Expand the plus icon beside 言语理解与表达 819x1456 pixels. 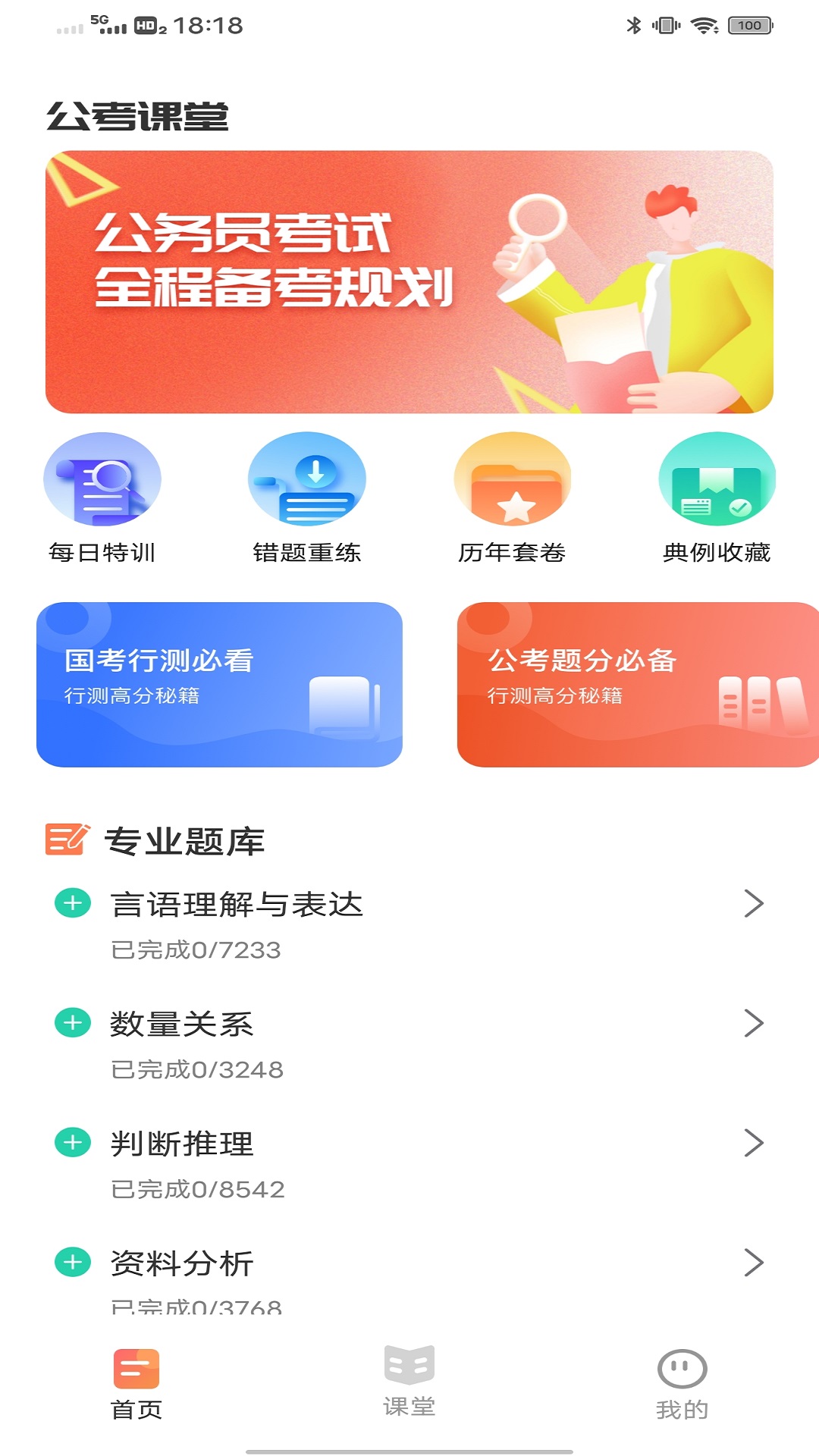[x=73, y=903]
